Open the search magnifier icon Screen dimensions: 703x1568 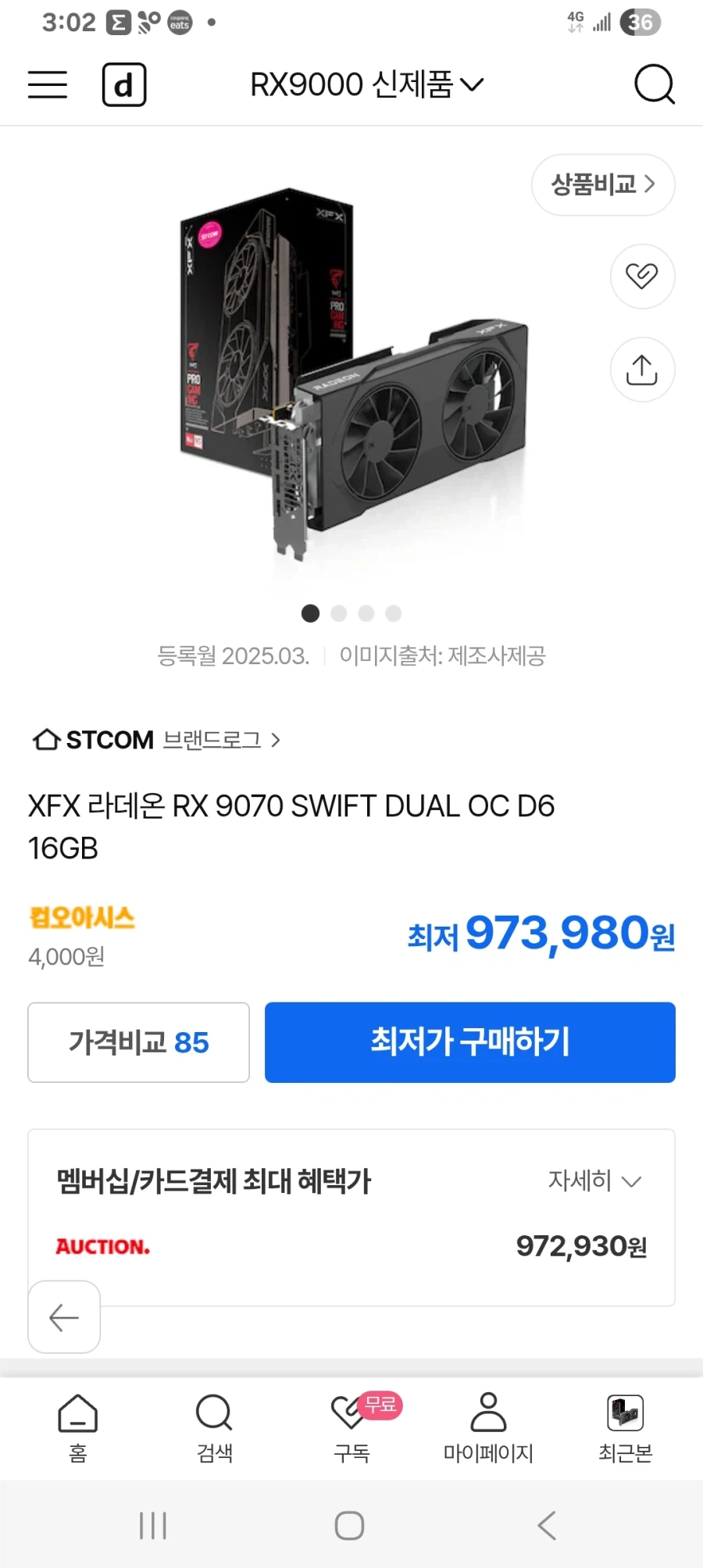pyautogui.click(x=655, y=84)
